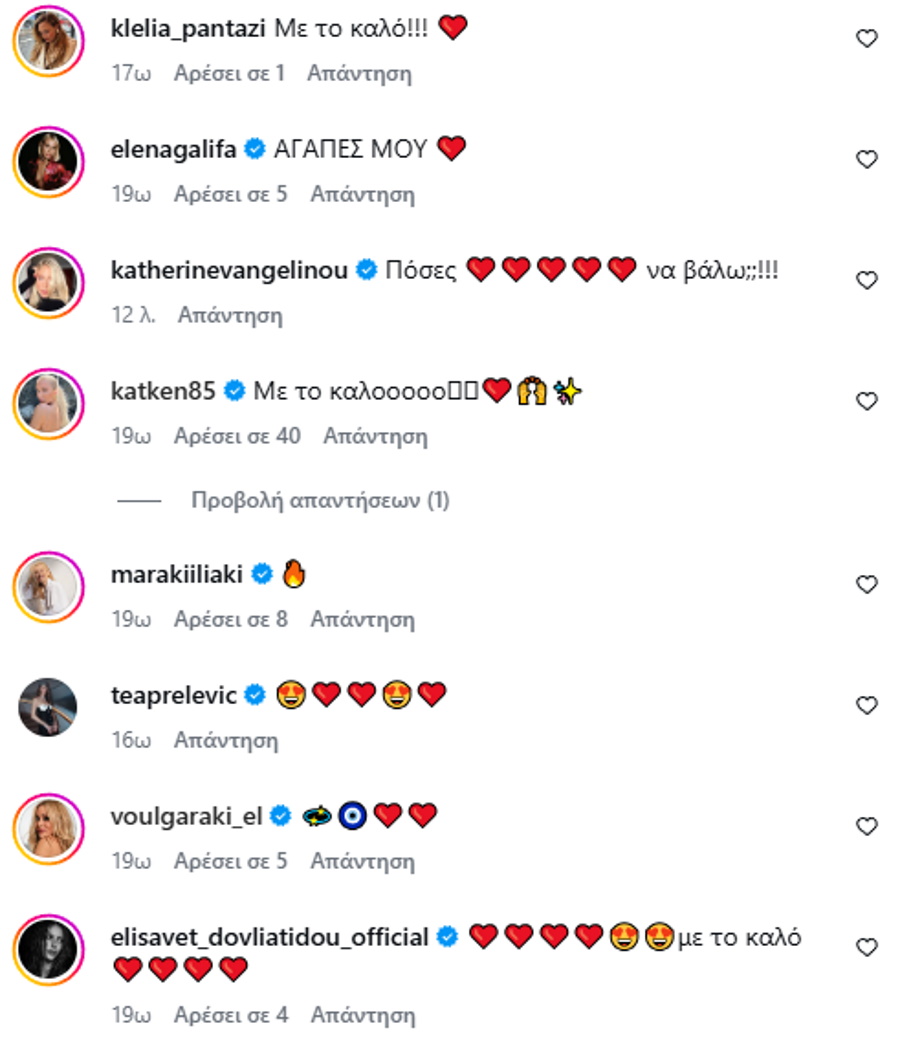Screen dimensions: 900x1039
Task: Like the comment by klelia_pantazi
Action: click(867, 39)
